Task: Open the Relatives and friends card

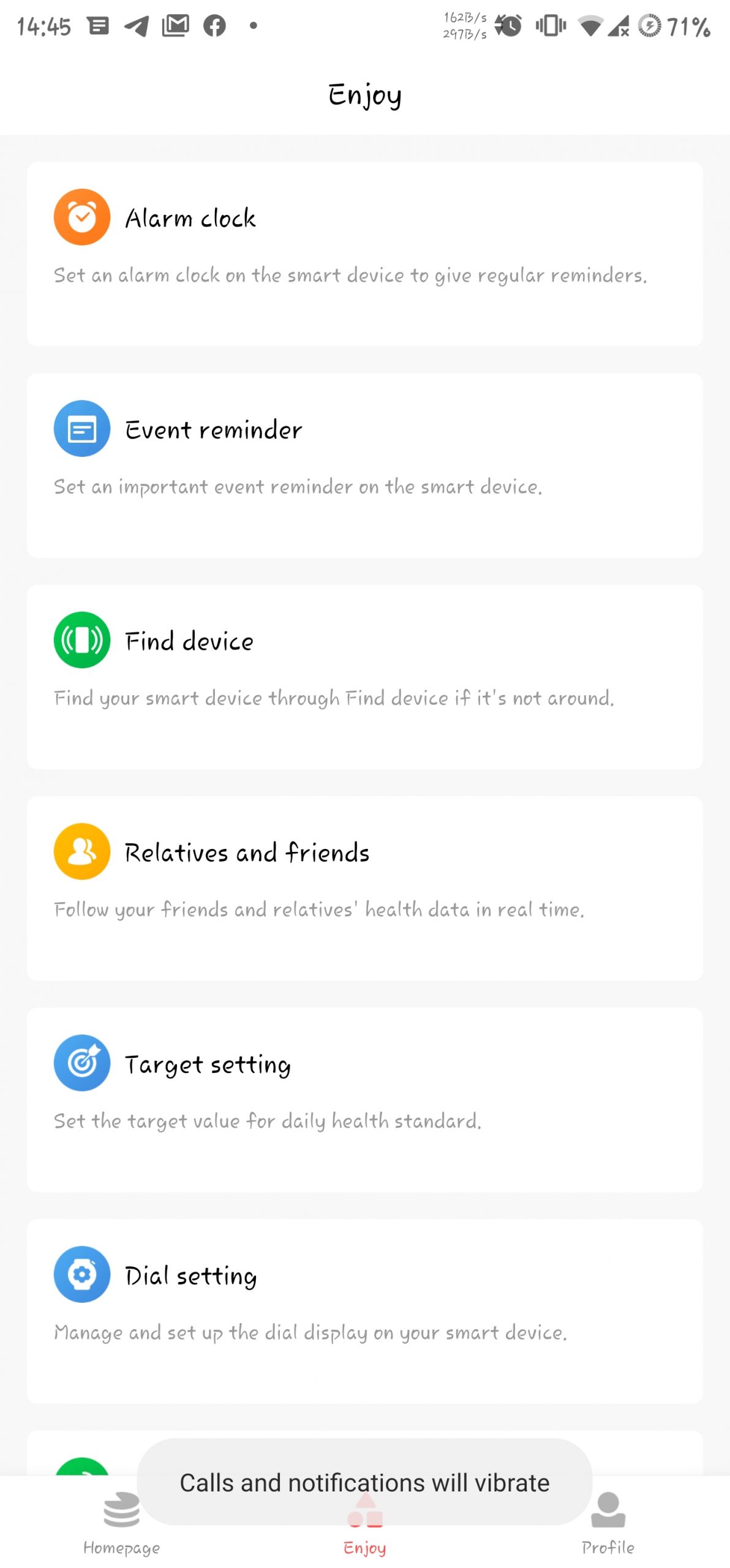Action: 364,888
